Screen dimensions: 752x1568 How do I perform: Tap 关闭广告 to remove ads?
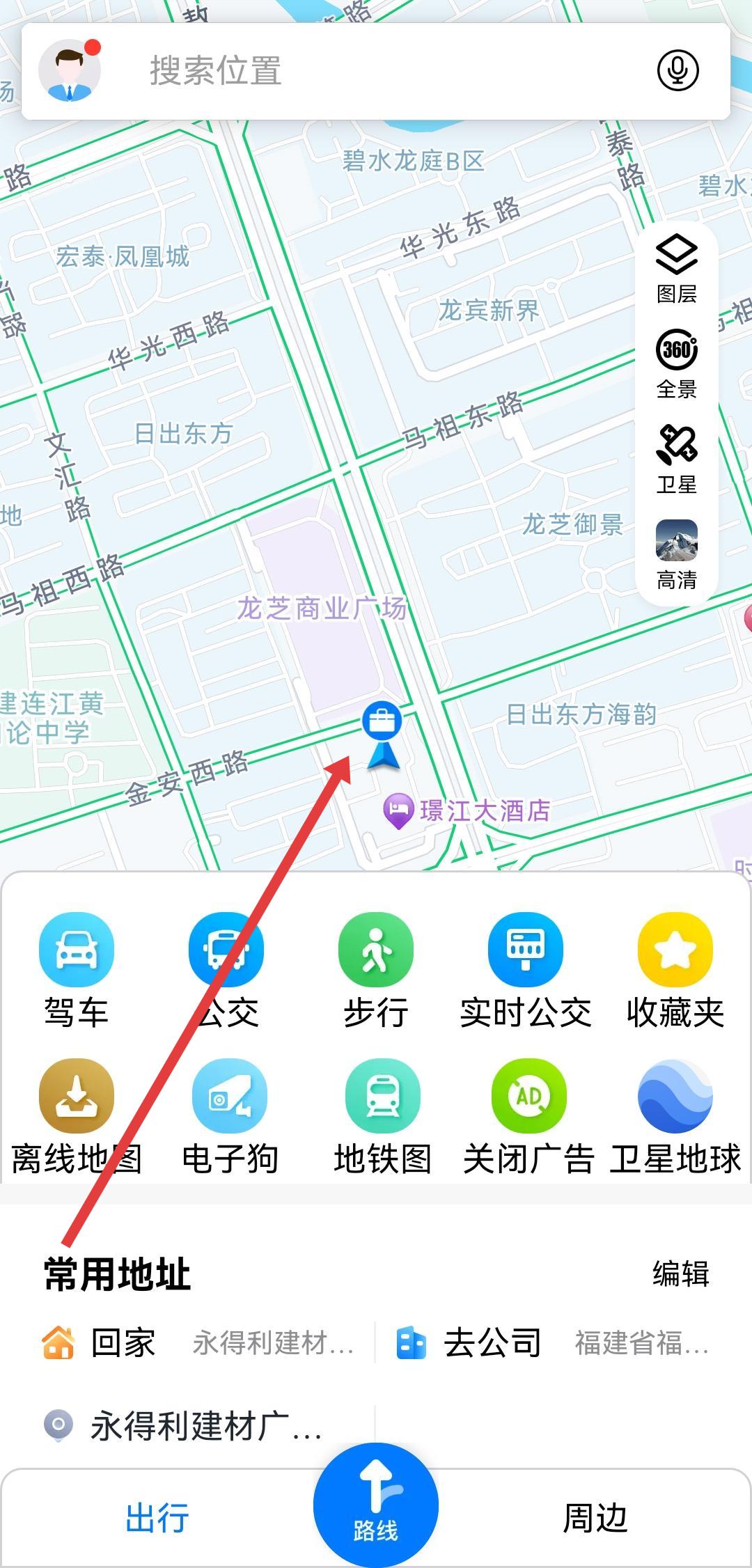point(528,1116)
